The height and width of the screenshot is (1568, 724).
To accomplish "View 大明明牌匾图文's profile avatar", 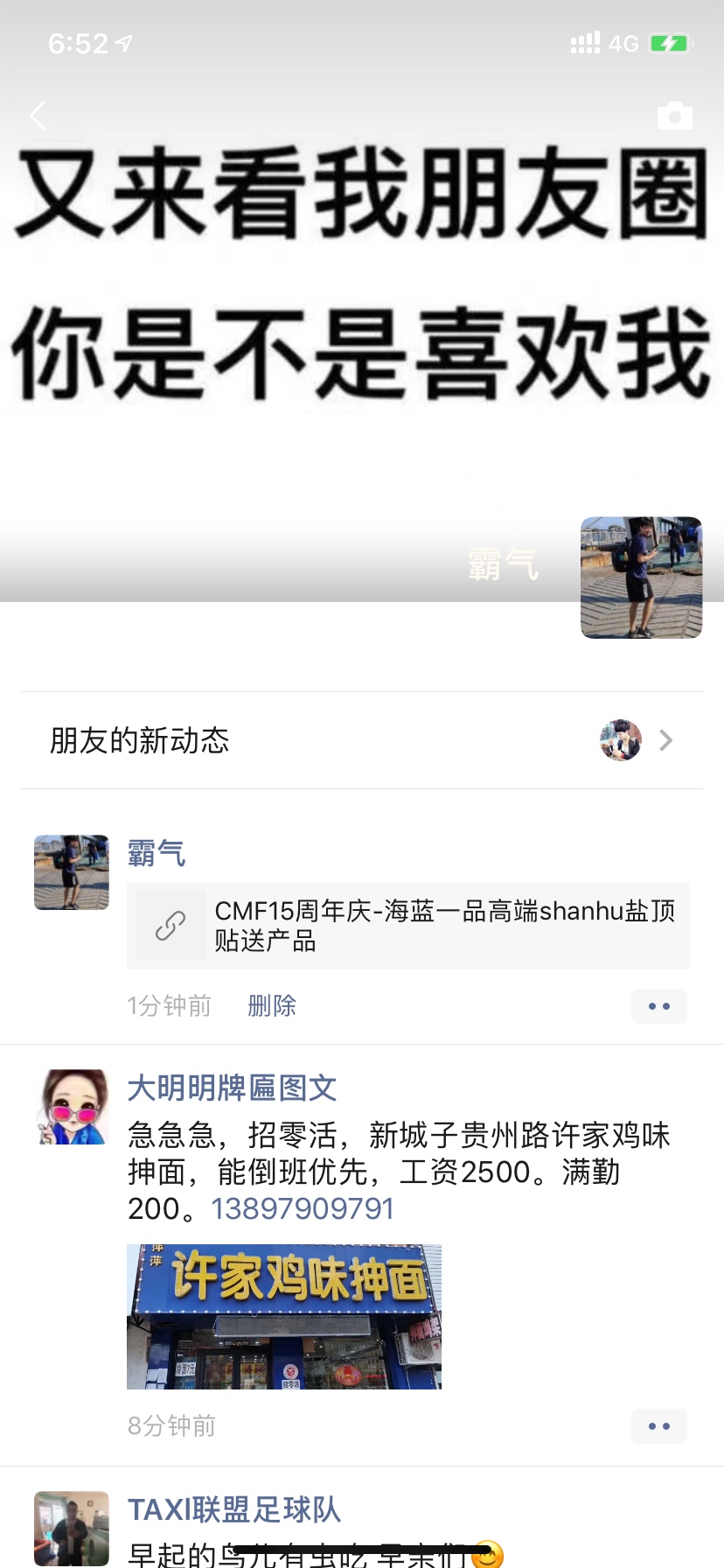I will coord(72,1107).
